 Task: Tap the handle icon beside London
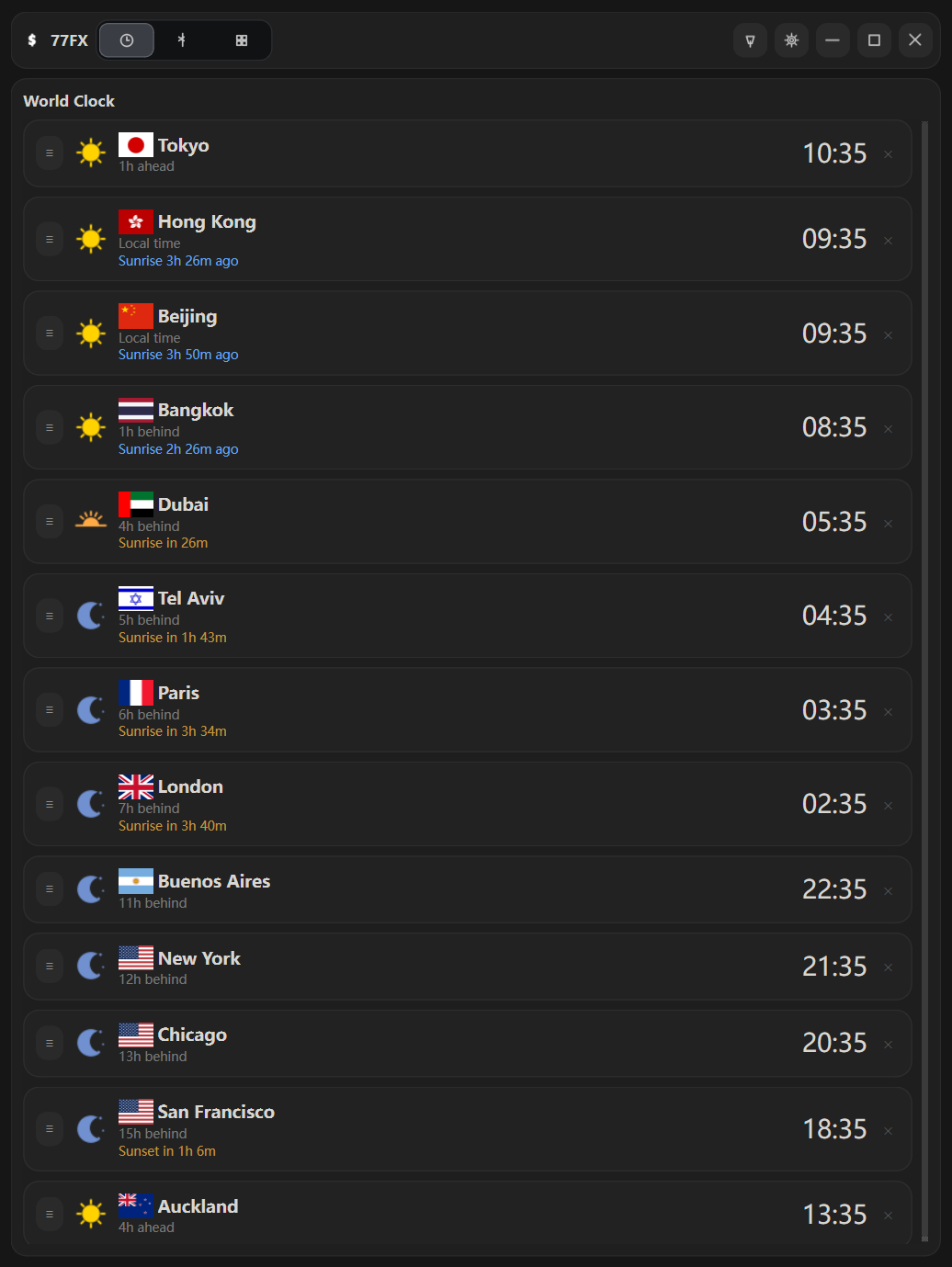pyautogui.click(x=50, y=805)
